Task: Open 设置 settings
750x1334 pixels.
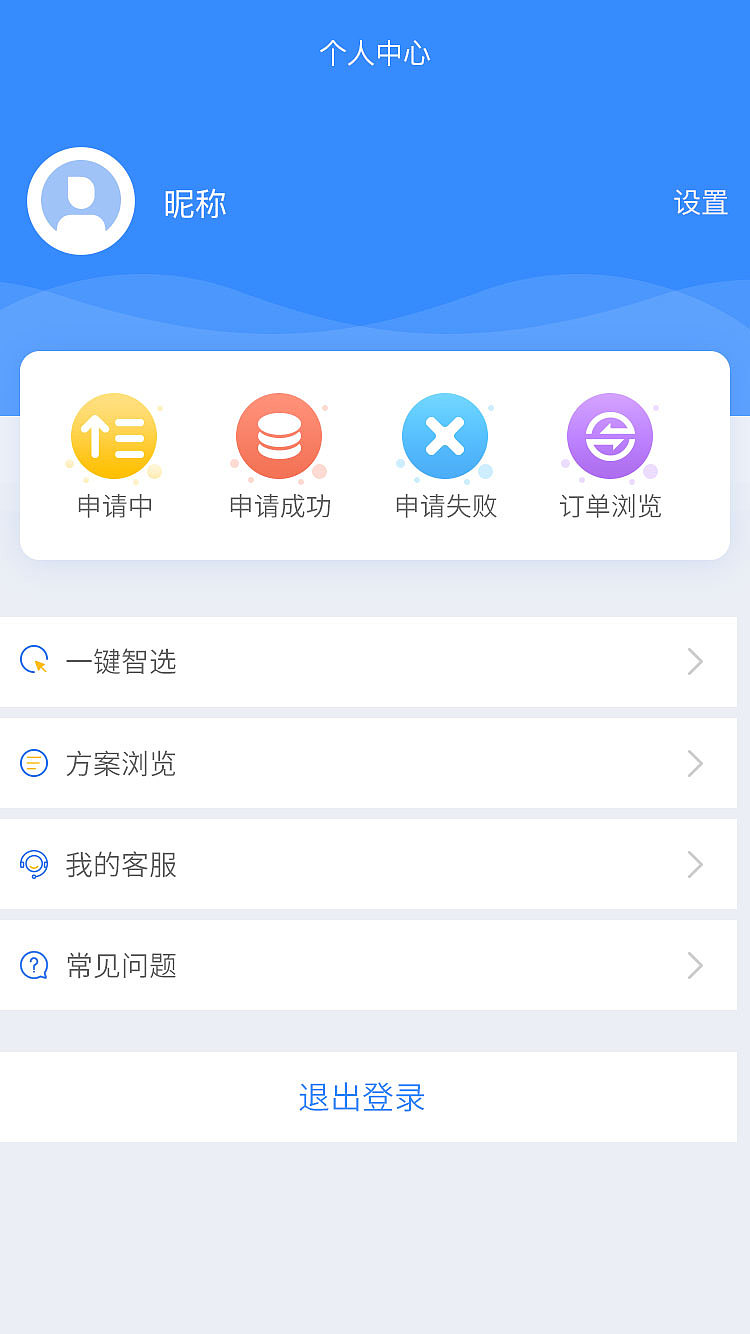Action: (700, 203)
